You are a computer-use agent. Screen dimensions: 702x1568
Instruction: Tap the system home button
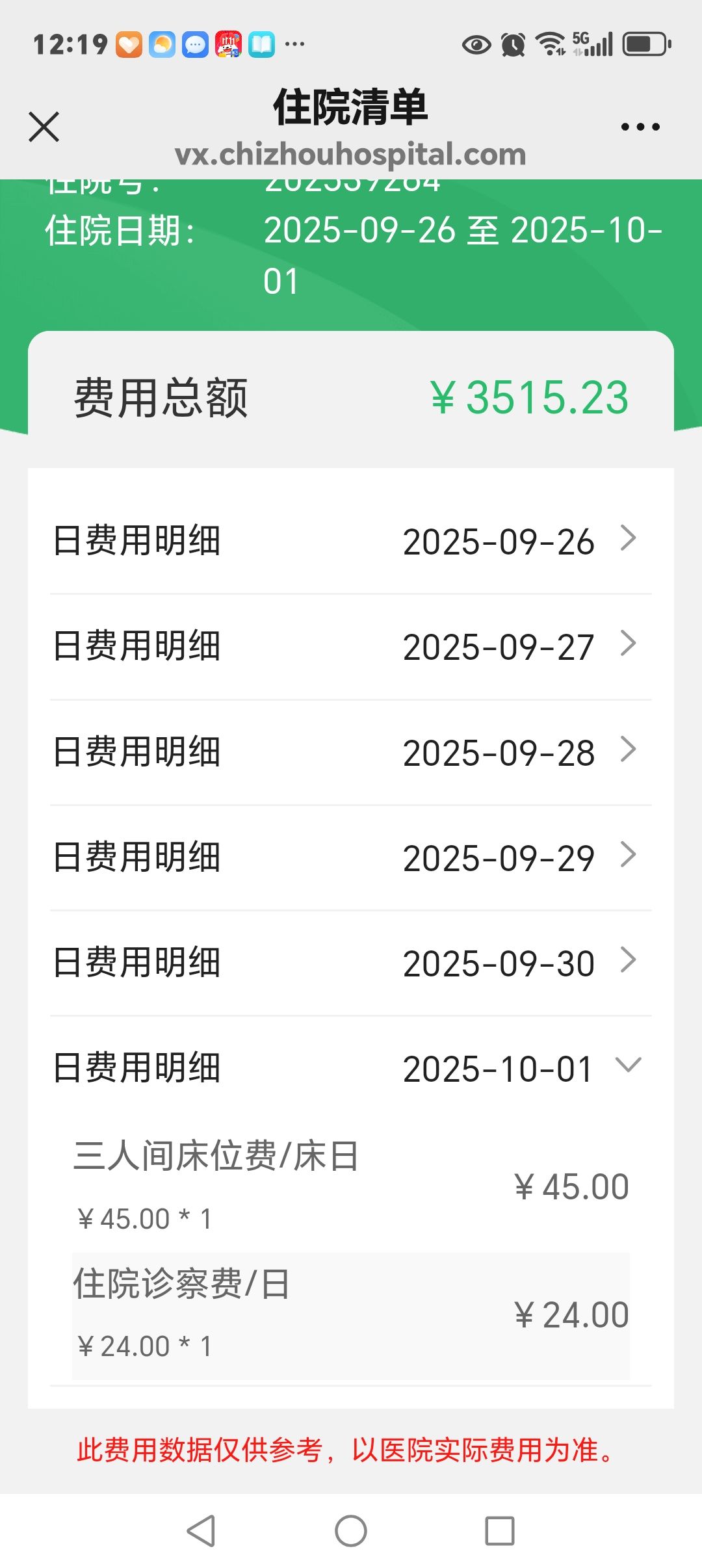351,1531
